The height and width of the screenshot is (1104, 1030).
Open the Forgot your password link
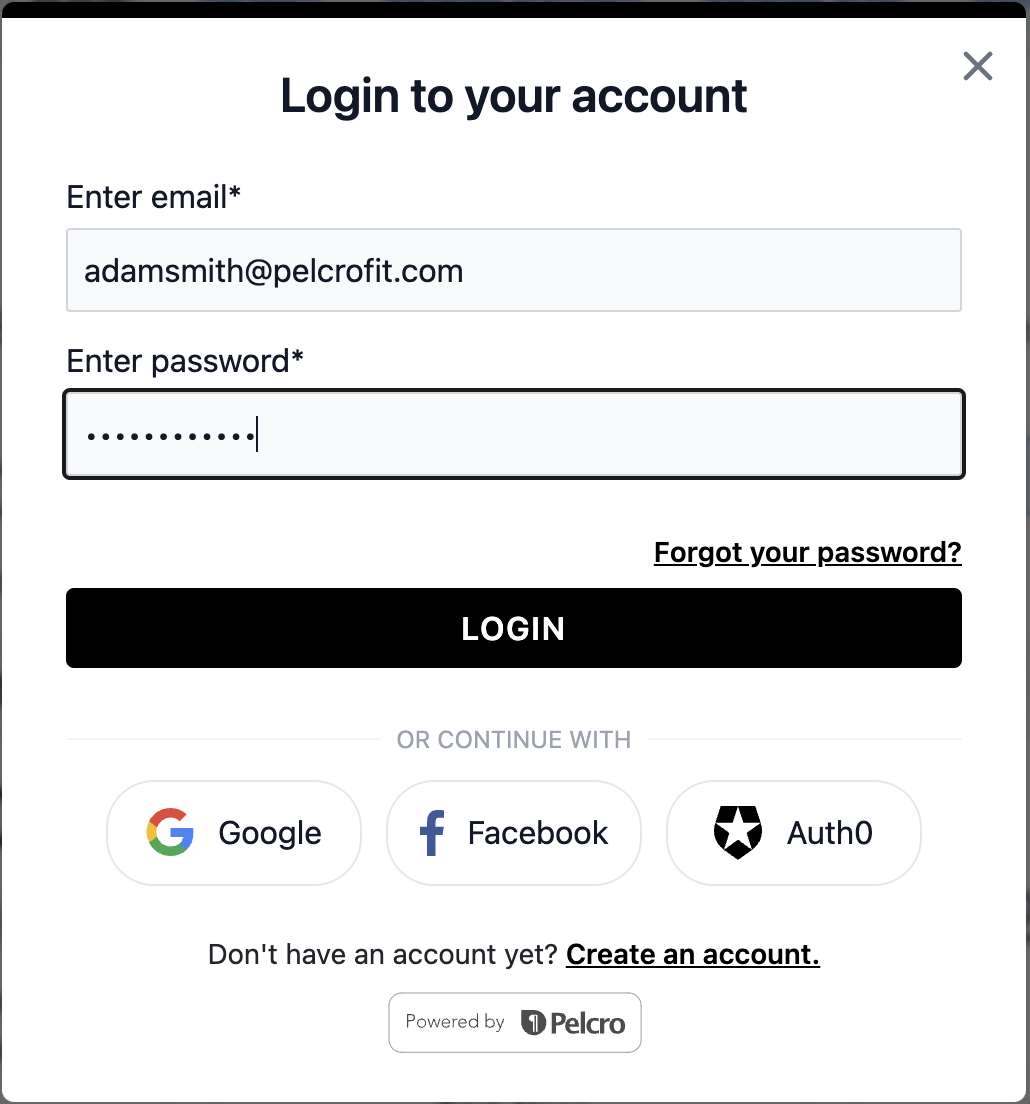coord(807,552)
